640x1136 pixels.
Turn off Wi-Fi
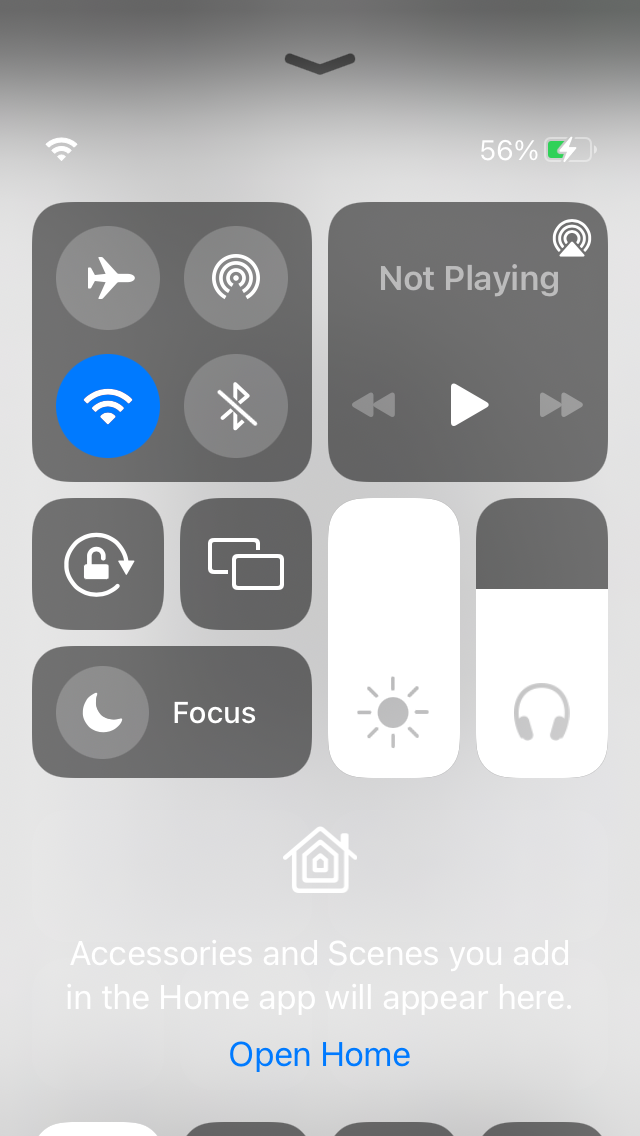(108, 406)
